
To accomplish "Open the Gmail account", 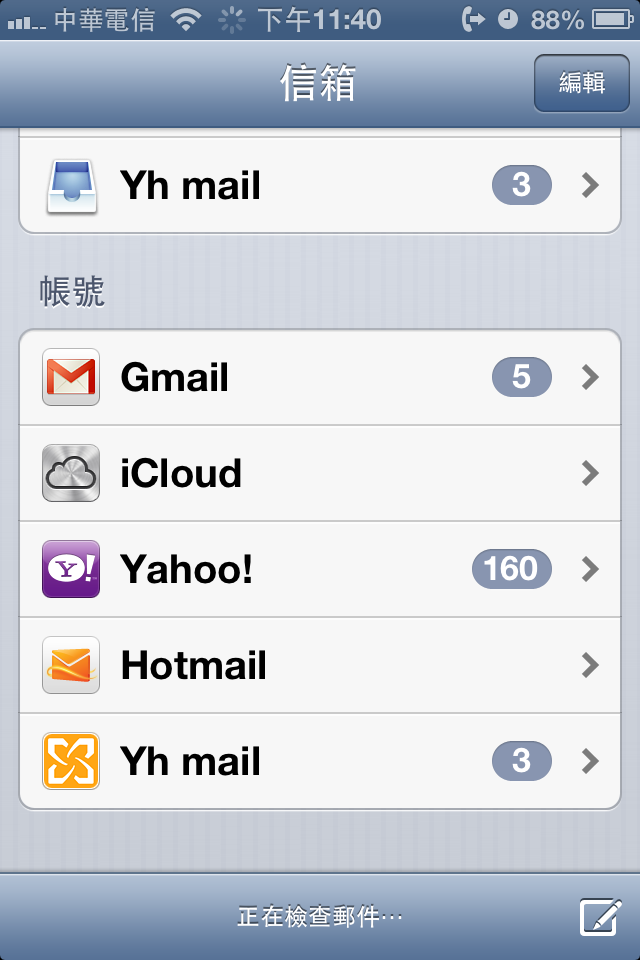I will pos(320,377).
